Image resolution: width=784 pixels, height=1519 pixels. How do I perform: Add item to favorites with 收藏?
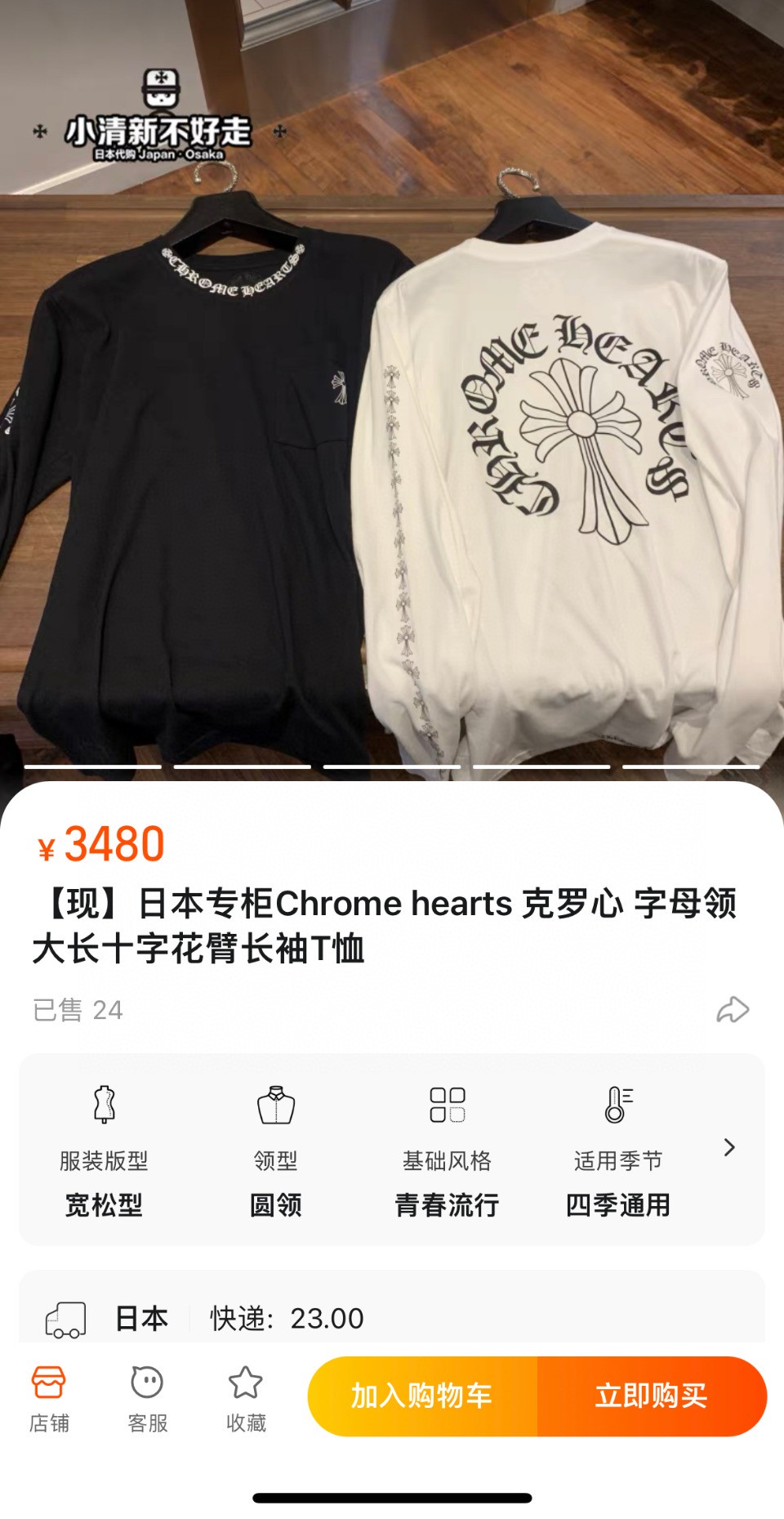click(246, 1398)
